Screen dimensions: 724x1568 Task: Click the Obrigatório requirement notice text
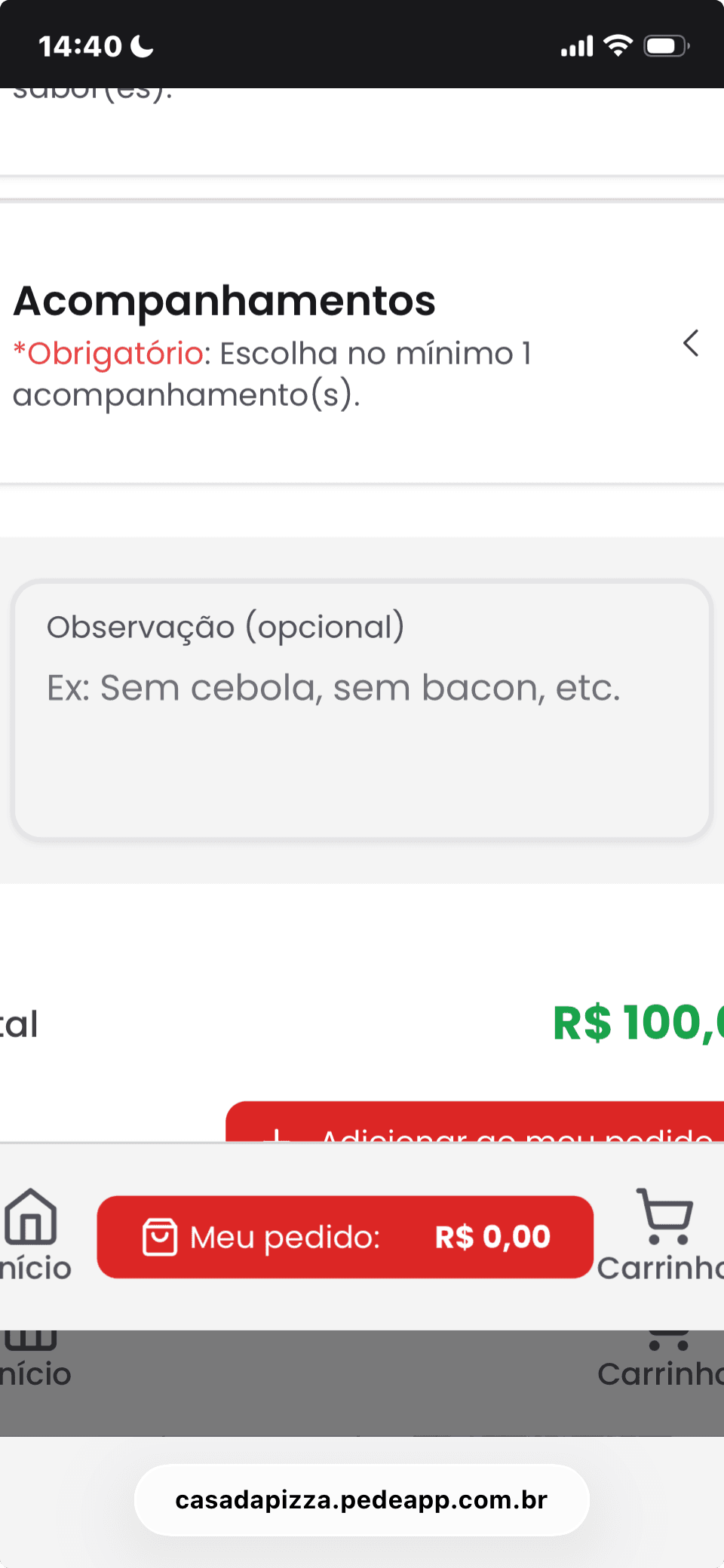[271, 372]
